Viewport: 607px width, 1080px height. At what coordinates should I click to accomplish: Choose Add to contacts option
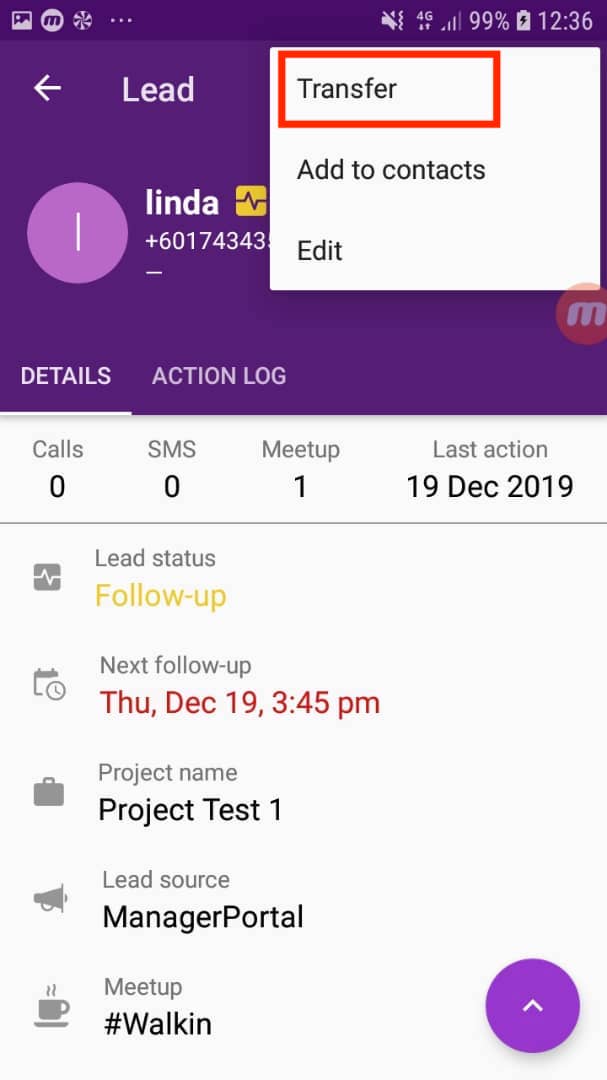[x=435, y=170]
